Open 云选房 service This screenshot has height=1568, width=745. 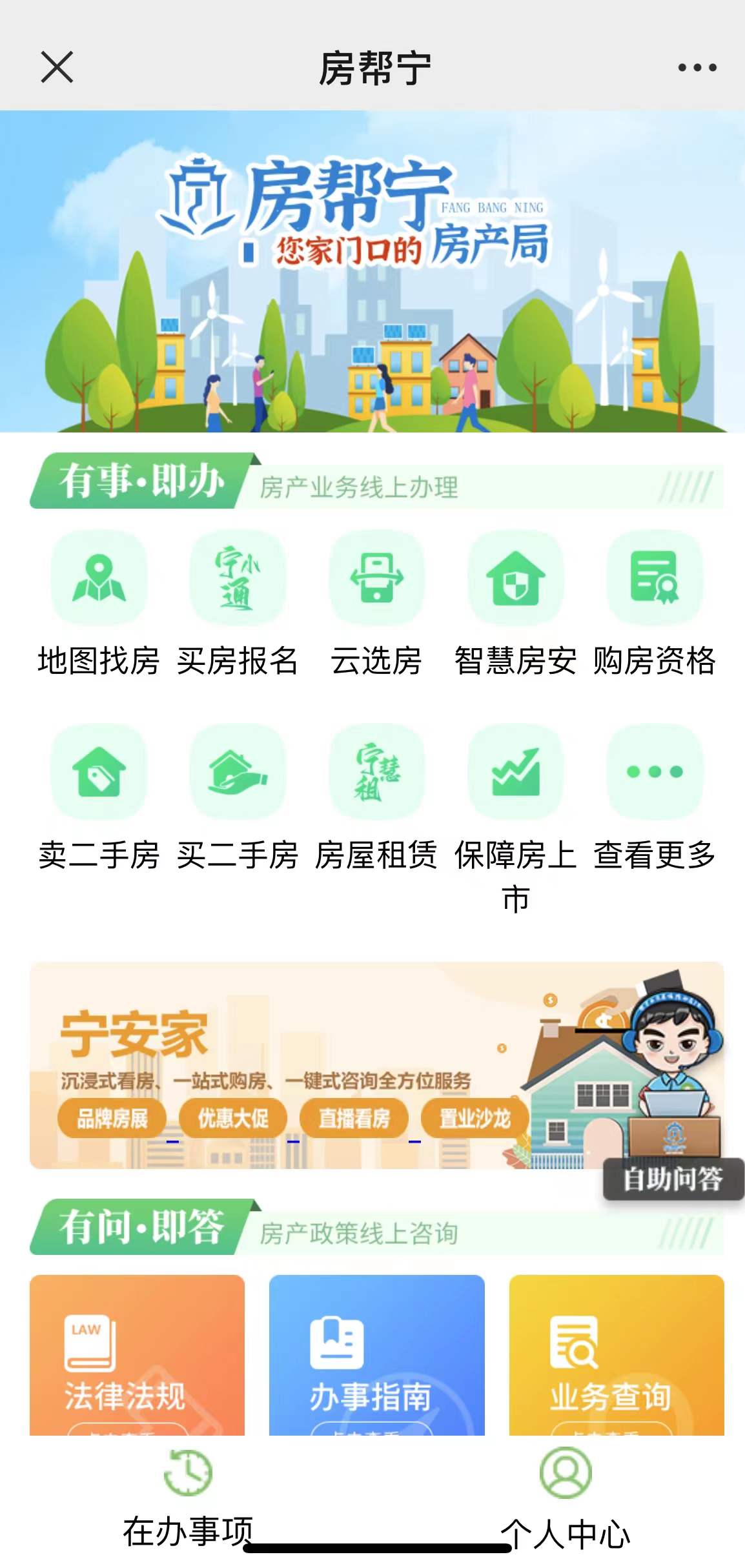tap(376, 577)
